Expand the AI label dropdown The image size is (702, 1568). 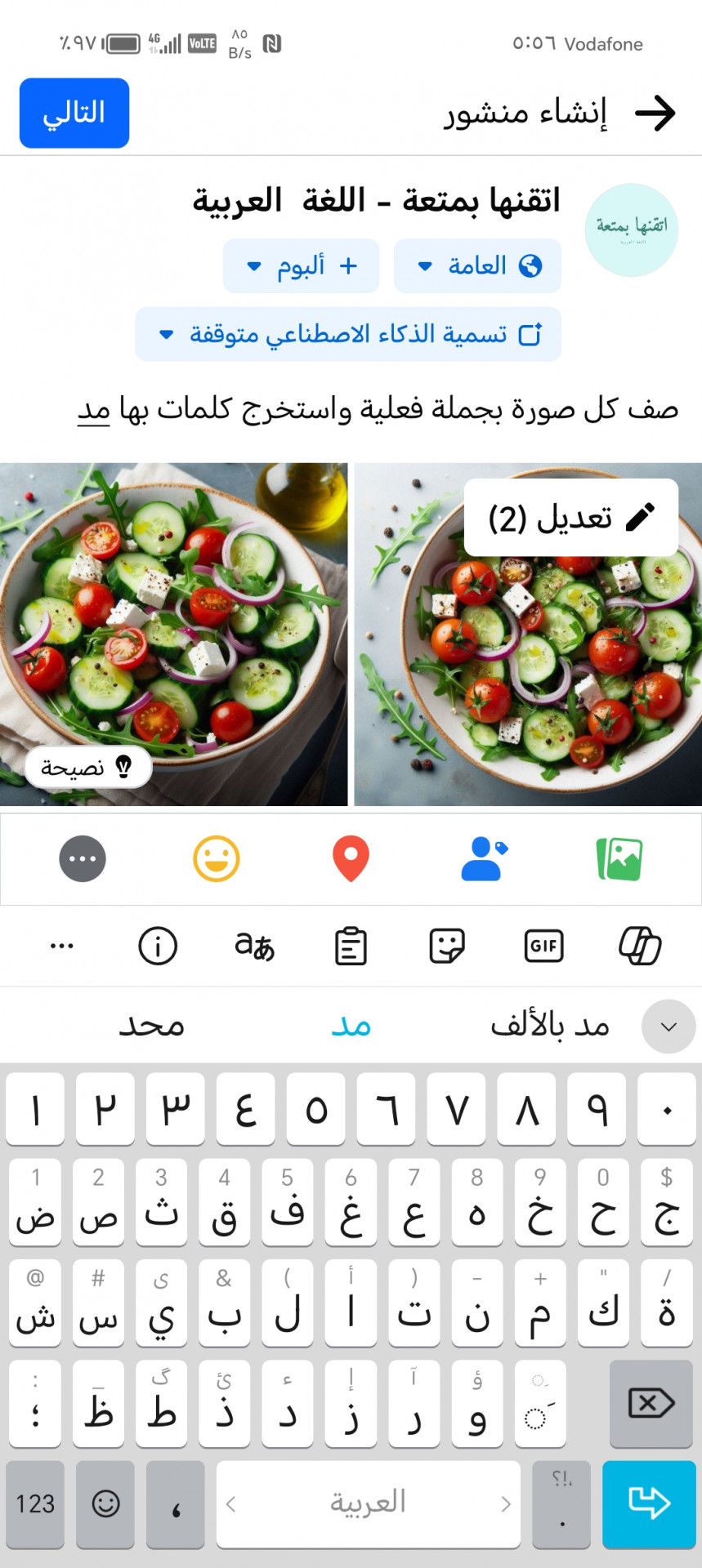point(348,334)
